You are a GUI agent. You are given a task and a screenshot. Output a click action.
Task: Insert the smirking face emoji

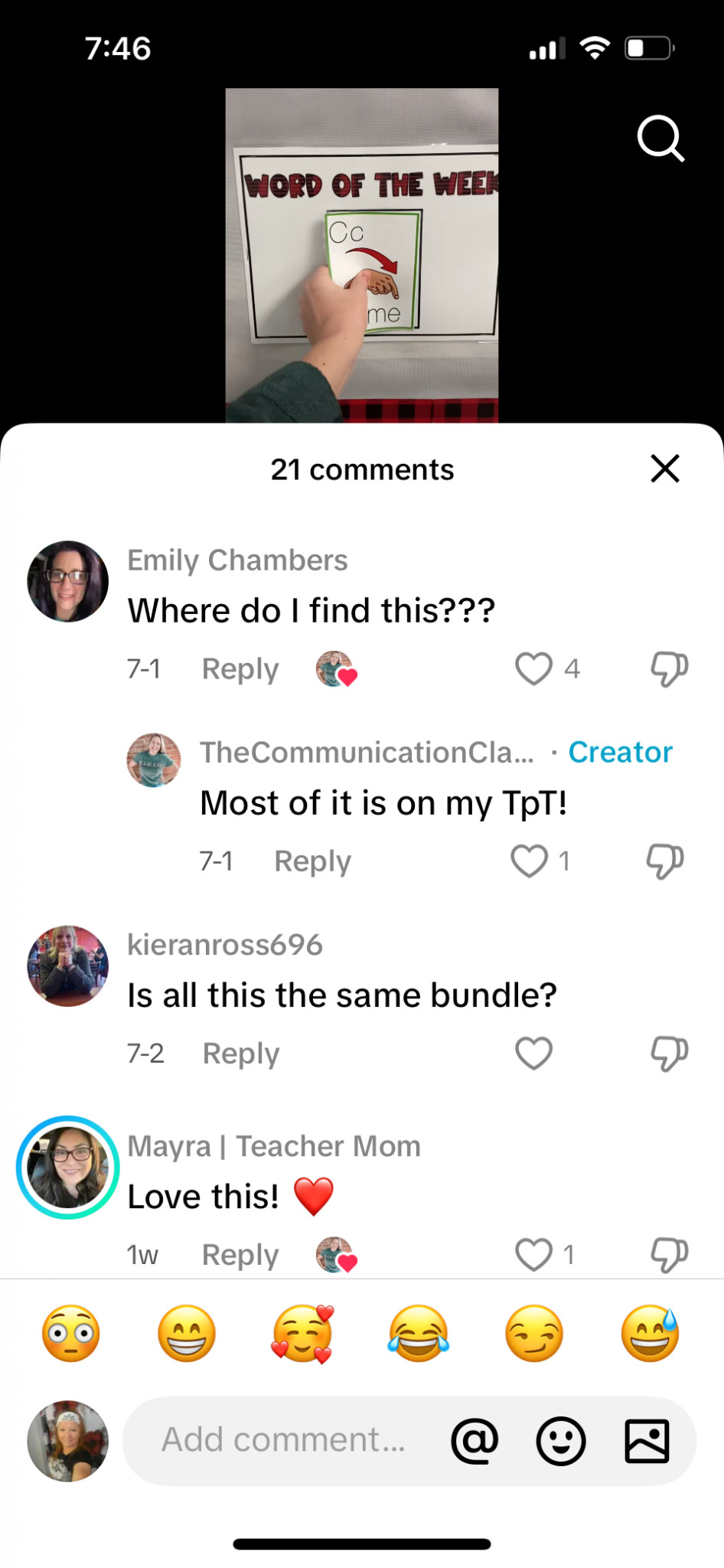[x=534, y=1333]
